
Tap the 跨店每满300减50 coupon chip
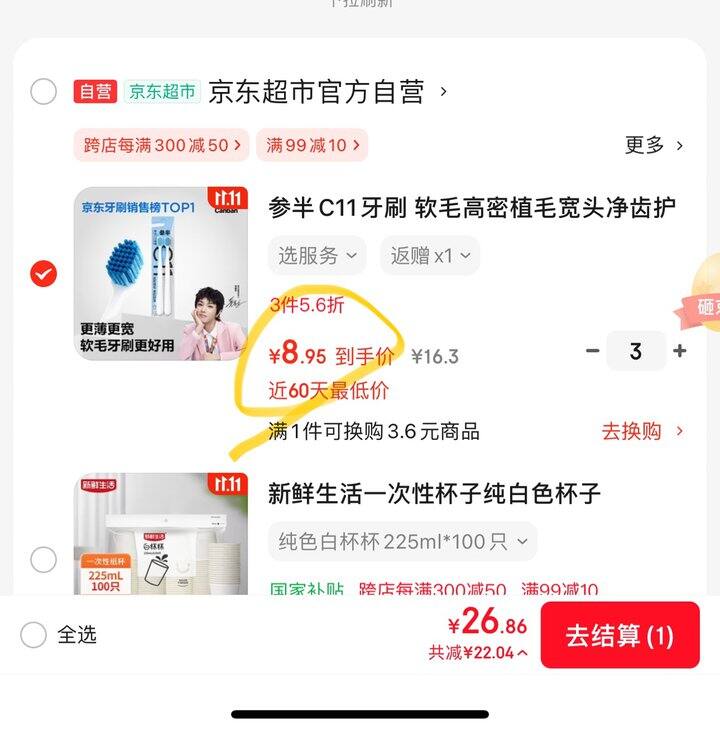pyautogui.click(x=161, y=145)
